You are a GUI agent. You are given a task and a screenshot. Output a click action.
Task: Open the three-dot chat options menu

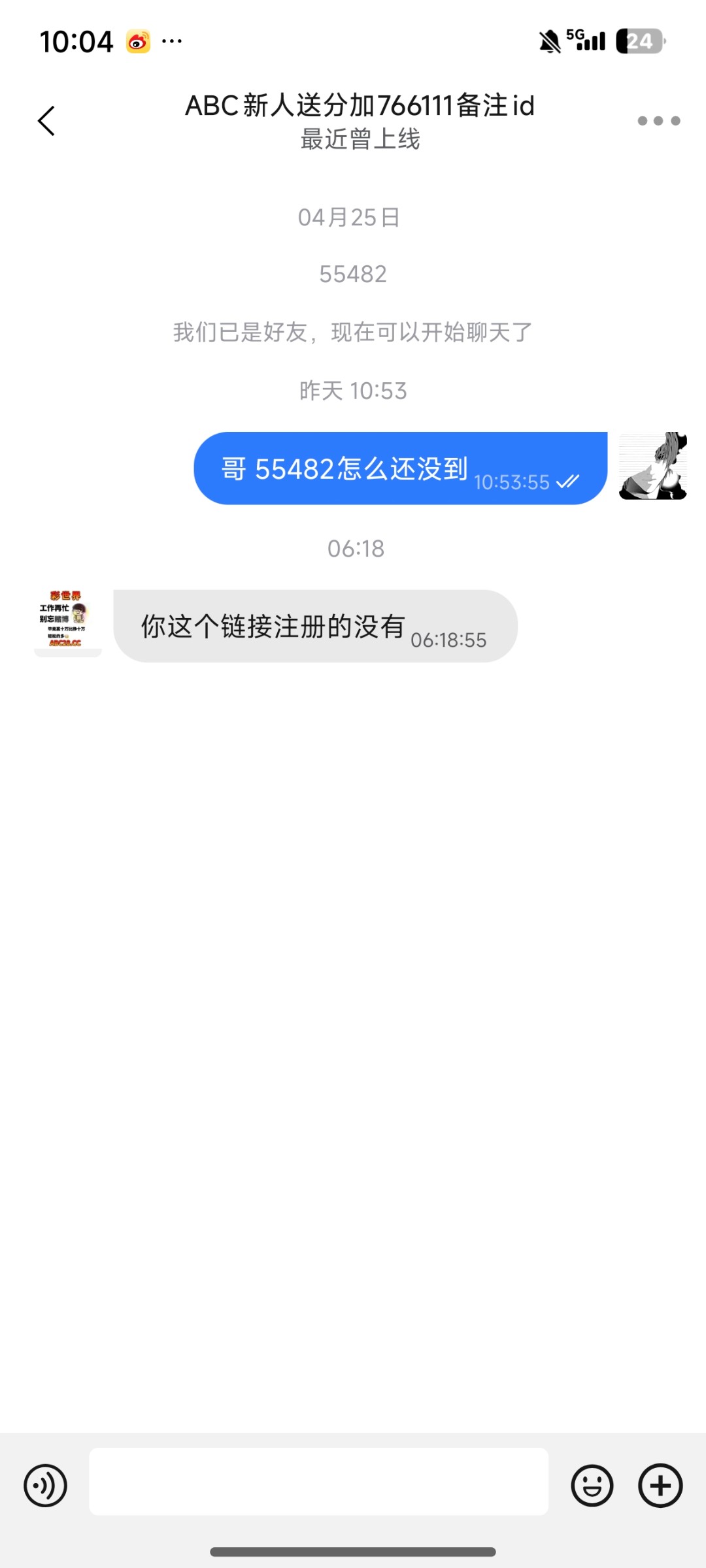click(x=658, y=121)
